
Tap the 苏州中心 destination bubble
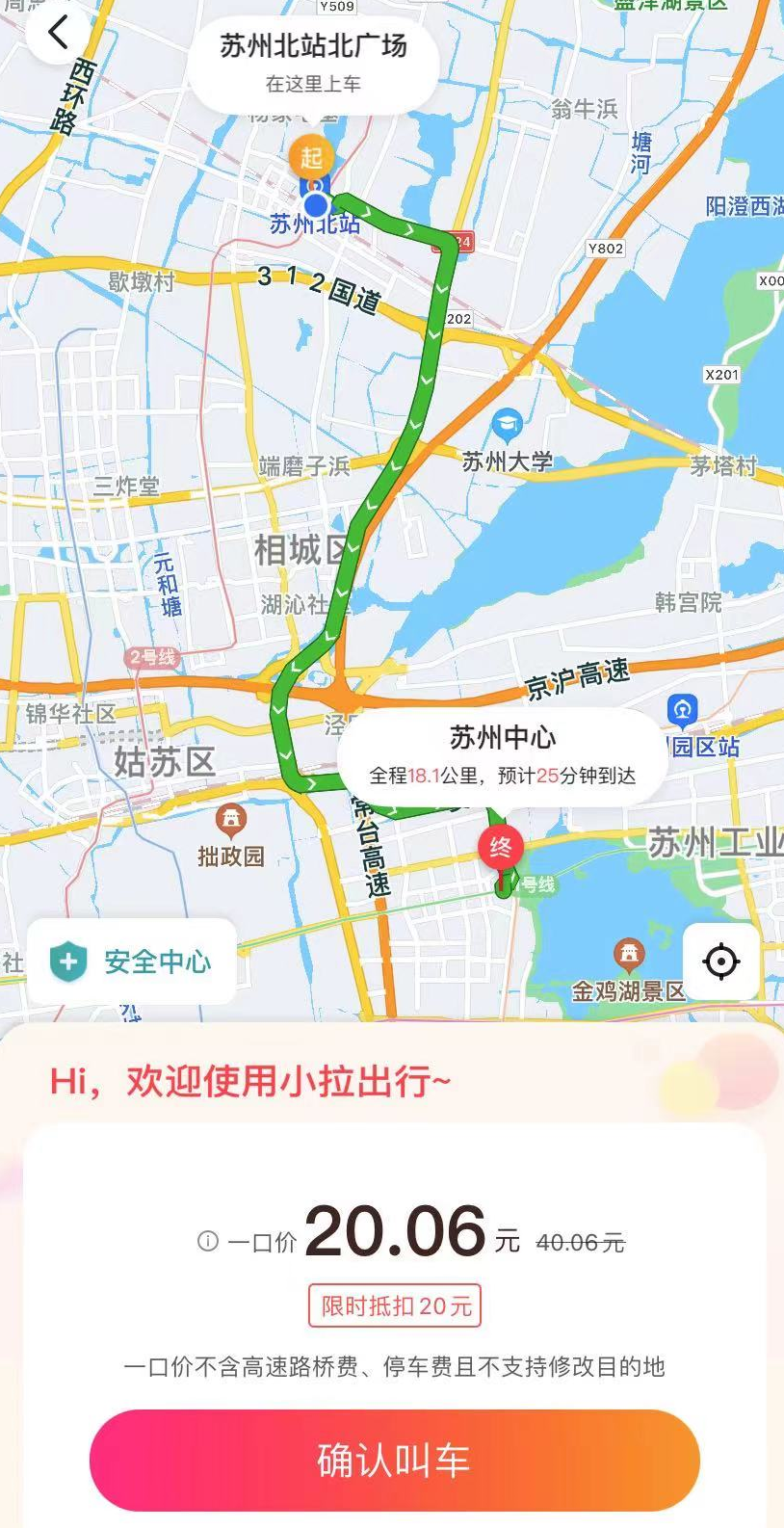point(502,755)
